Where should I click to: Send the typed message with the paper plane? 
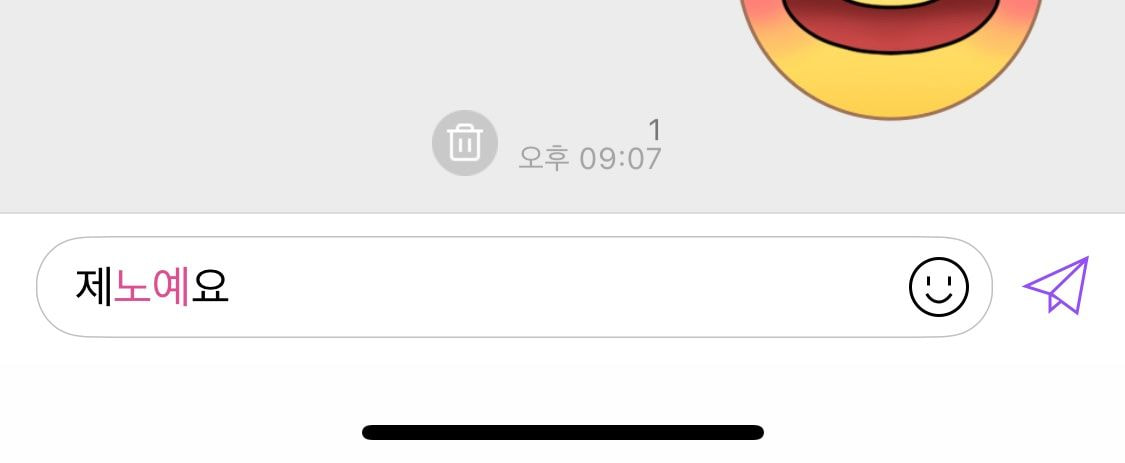coord(1056,286)
